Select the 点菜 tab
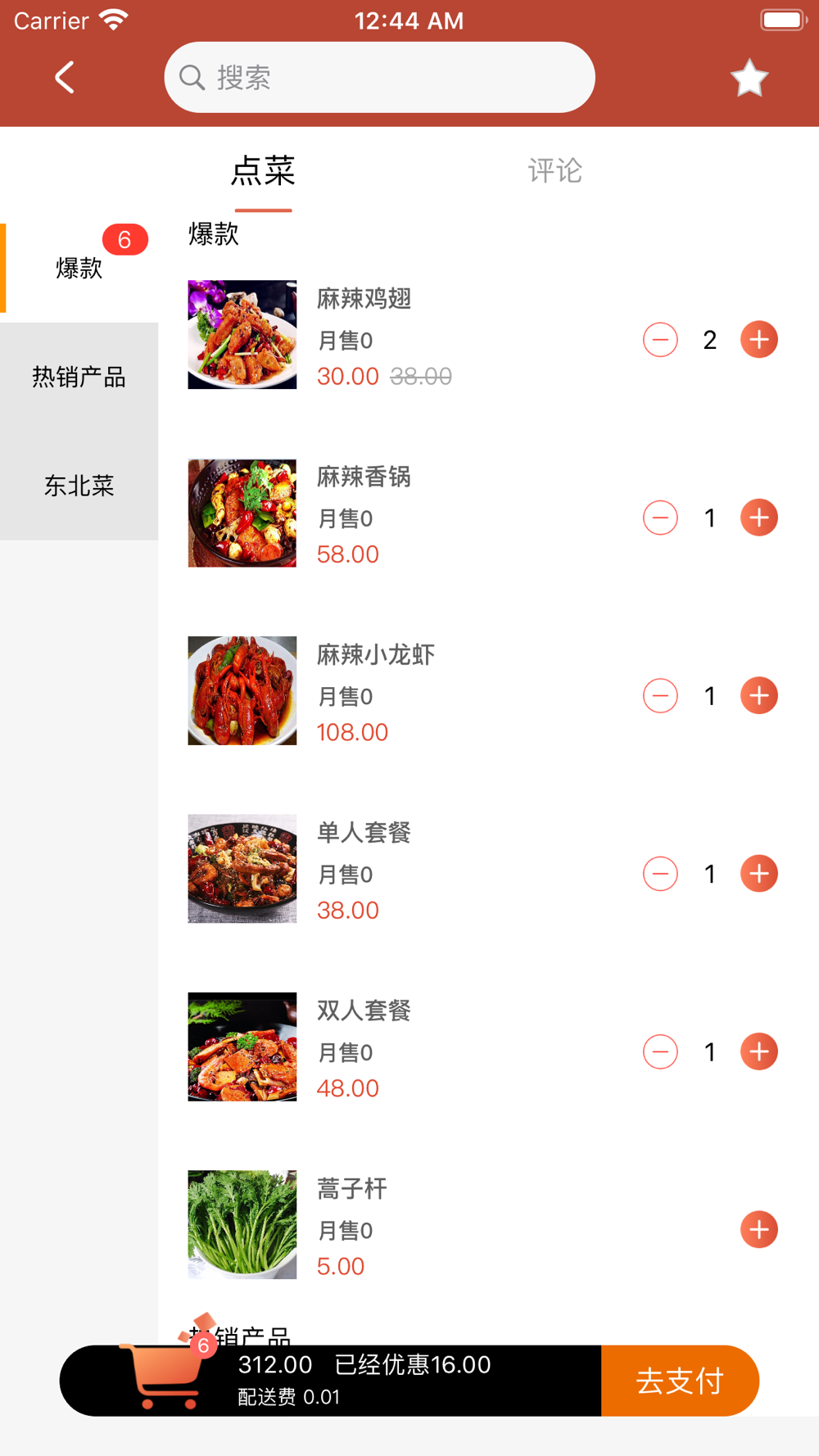The height and width of the screenshot is (1456, 819). 263,171
